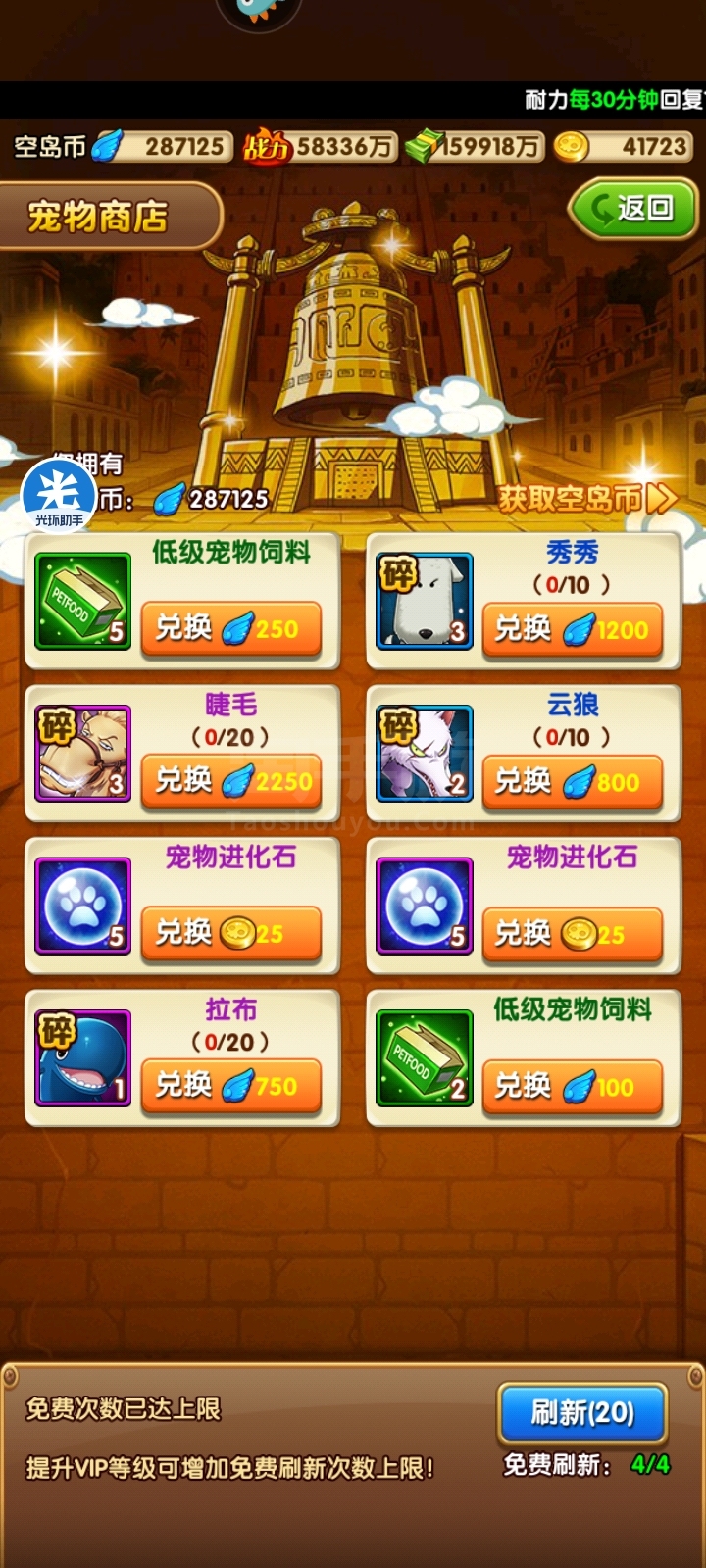The width and height of the screenshot is (706, 1568).
Task: Open the 获取空岛币 link
Action: [x=587, y=499]
